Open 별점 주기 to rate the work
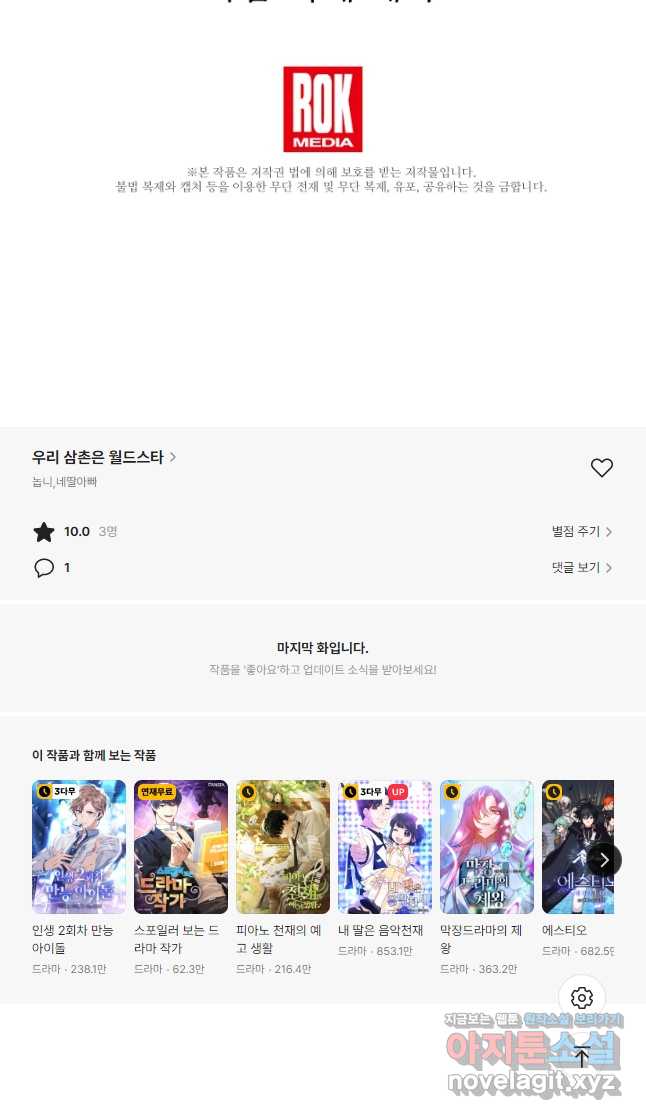 pyautogui.click(x=581, y=531)
